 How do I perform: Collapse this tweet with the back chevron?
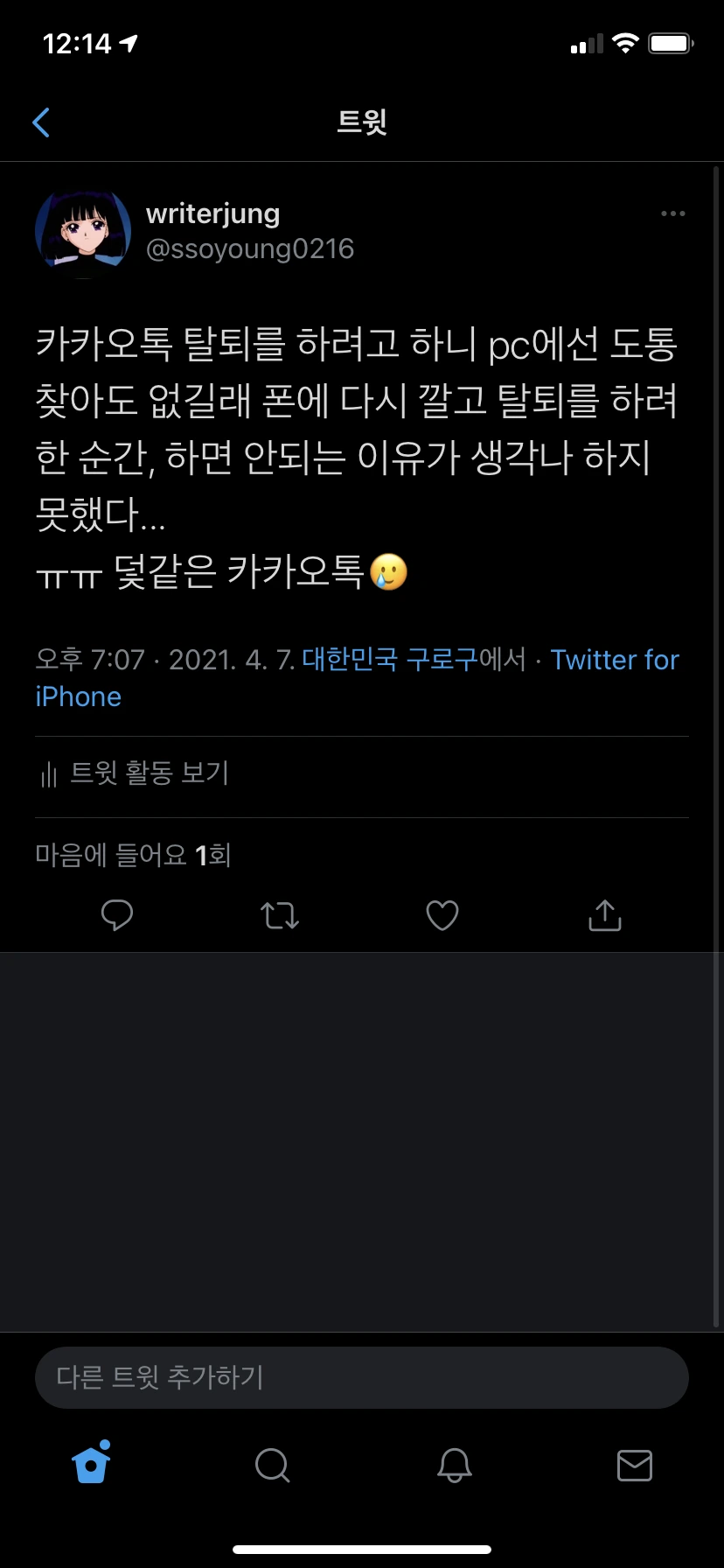(41, 122)
